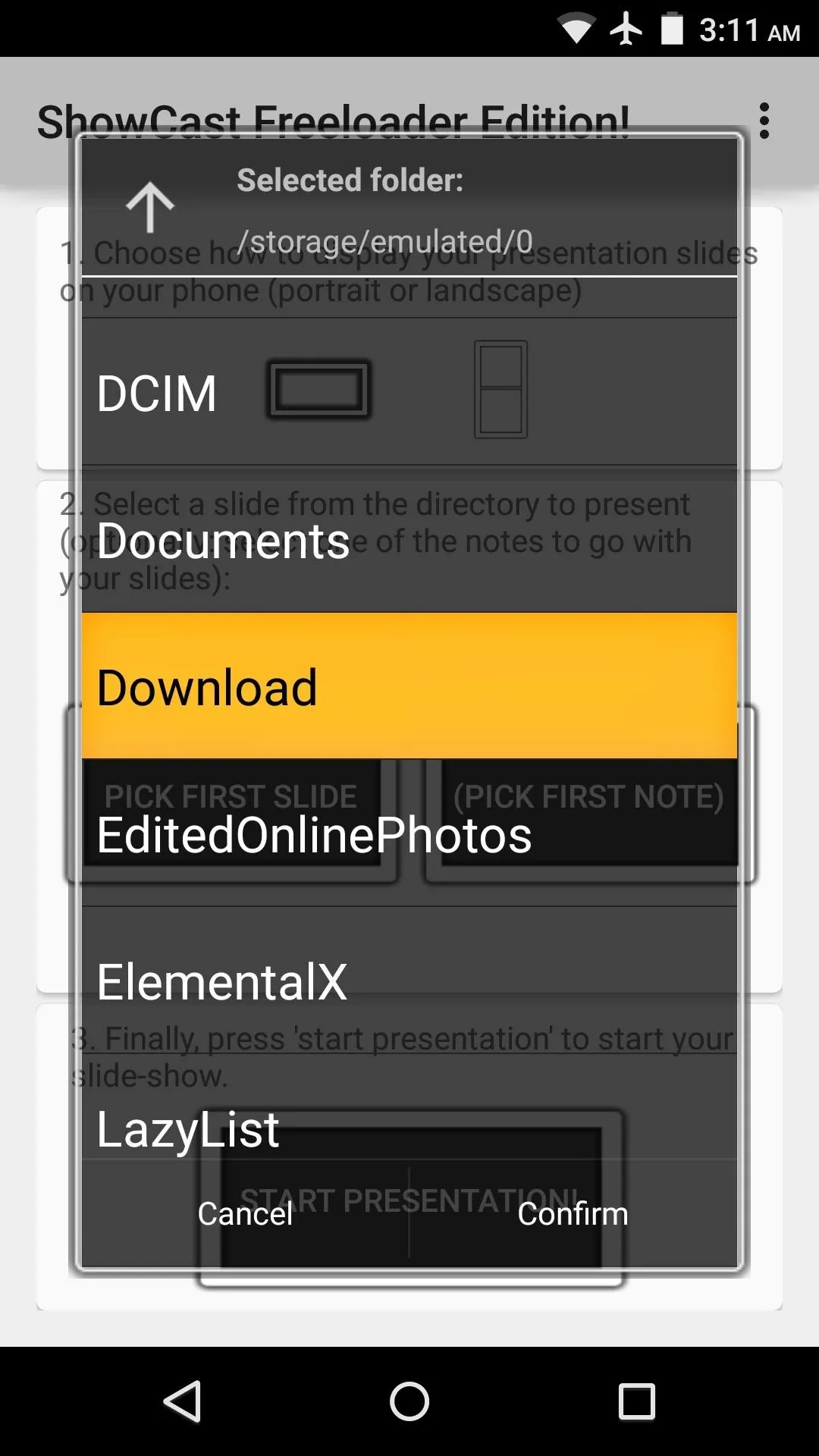Open the EditedOnlinePhotos folder
The width and height of the screenshot is (819, 1456).
tap(409, 833)
